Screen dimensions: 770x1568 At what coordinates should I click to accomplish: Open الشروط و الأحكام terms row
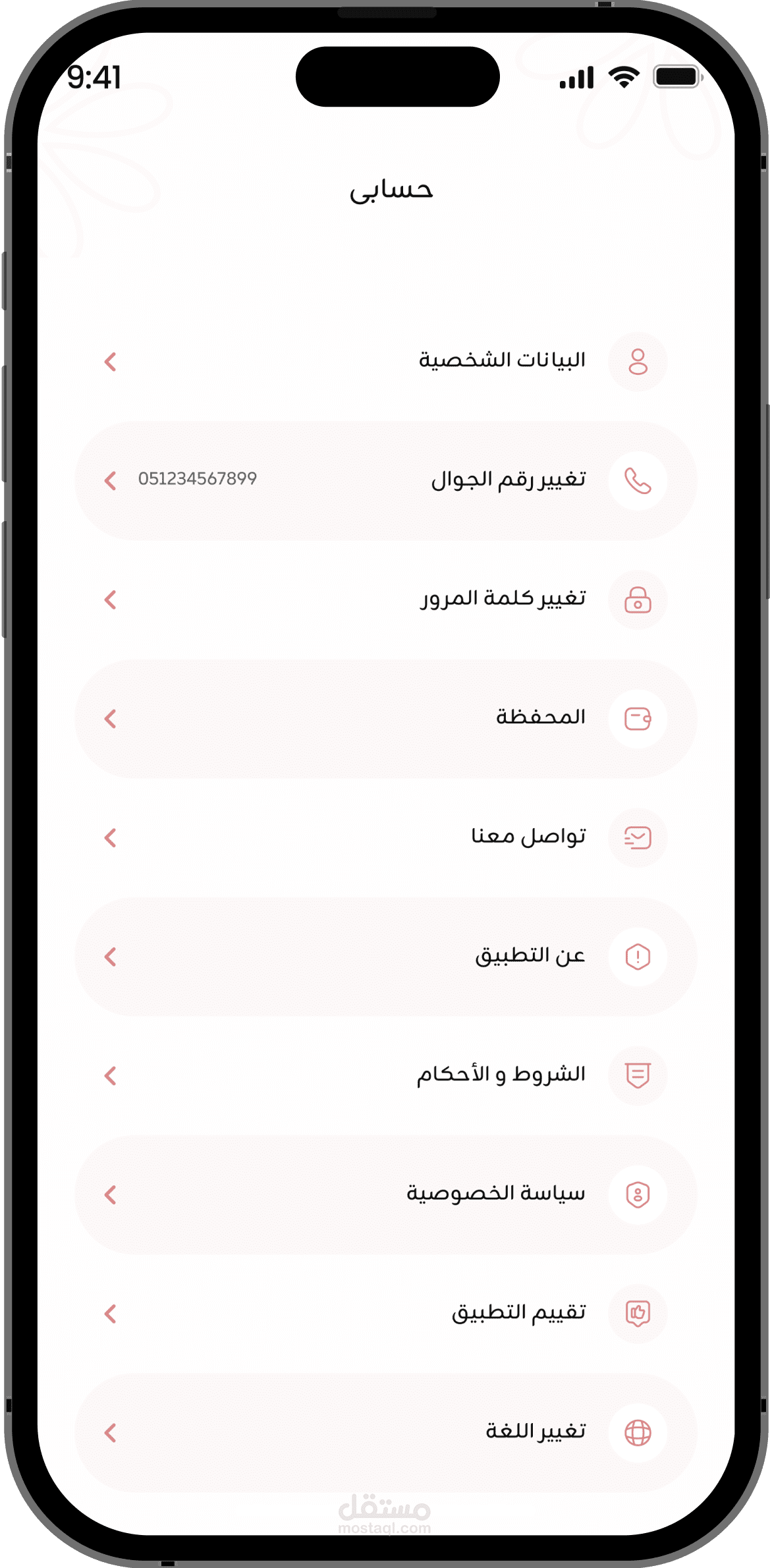(x=385, y=1076)
